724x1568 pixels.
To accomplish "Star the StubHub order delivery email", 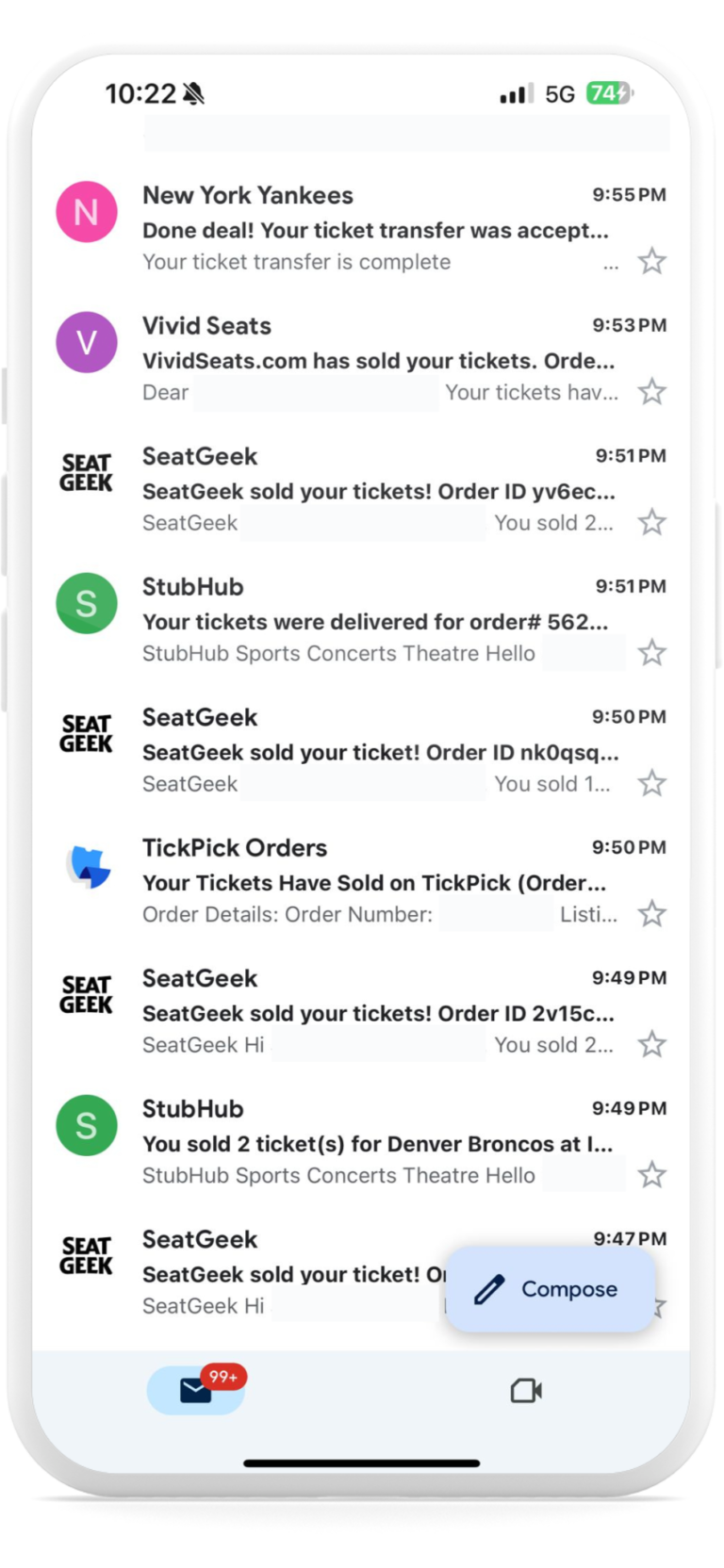I will coord(652,651).
